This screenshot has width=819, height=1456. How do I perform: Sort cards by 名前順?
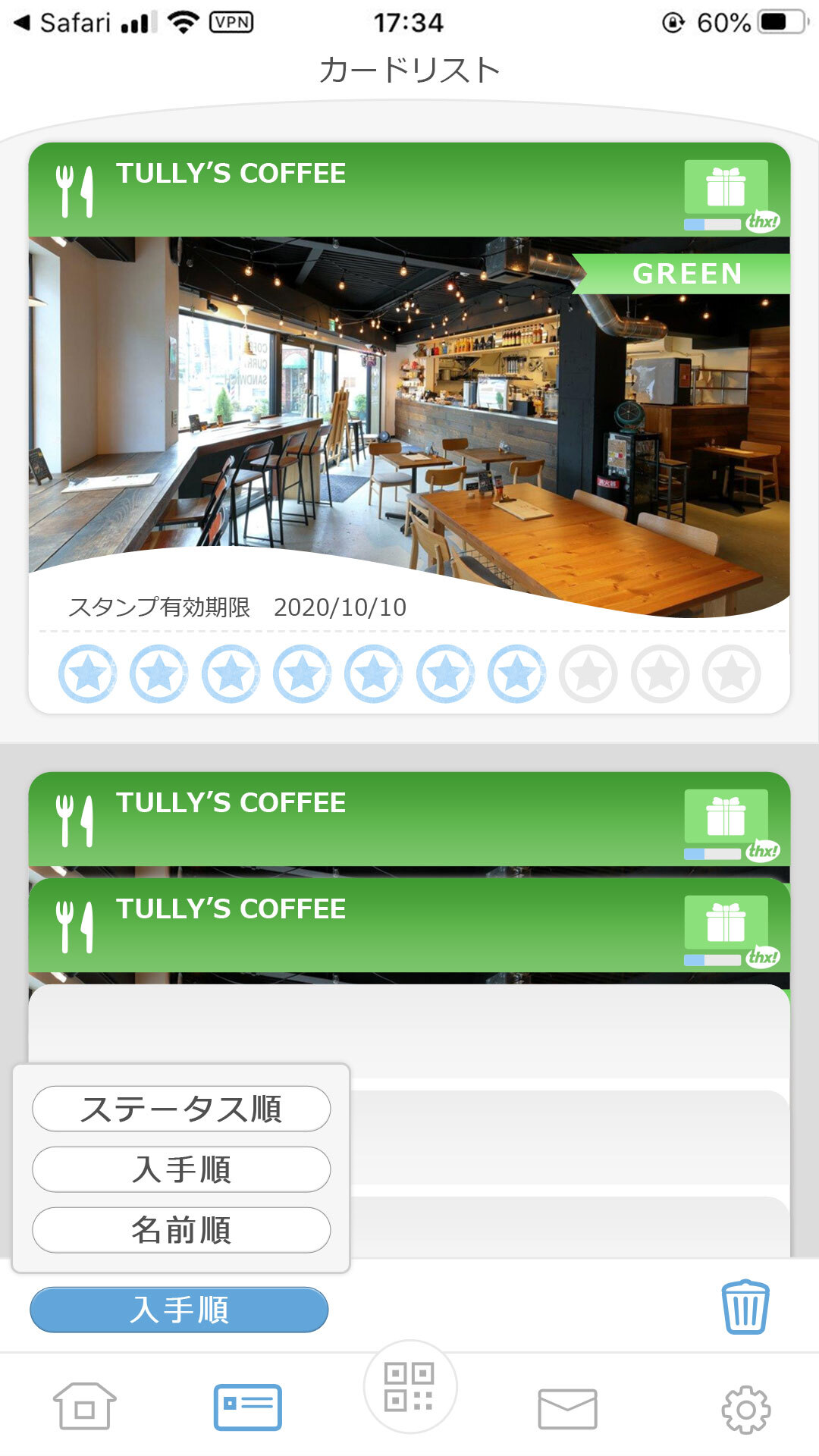click(x=181, y=1230)
